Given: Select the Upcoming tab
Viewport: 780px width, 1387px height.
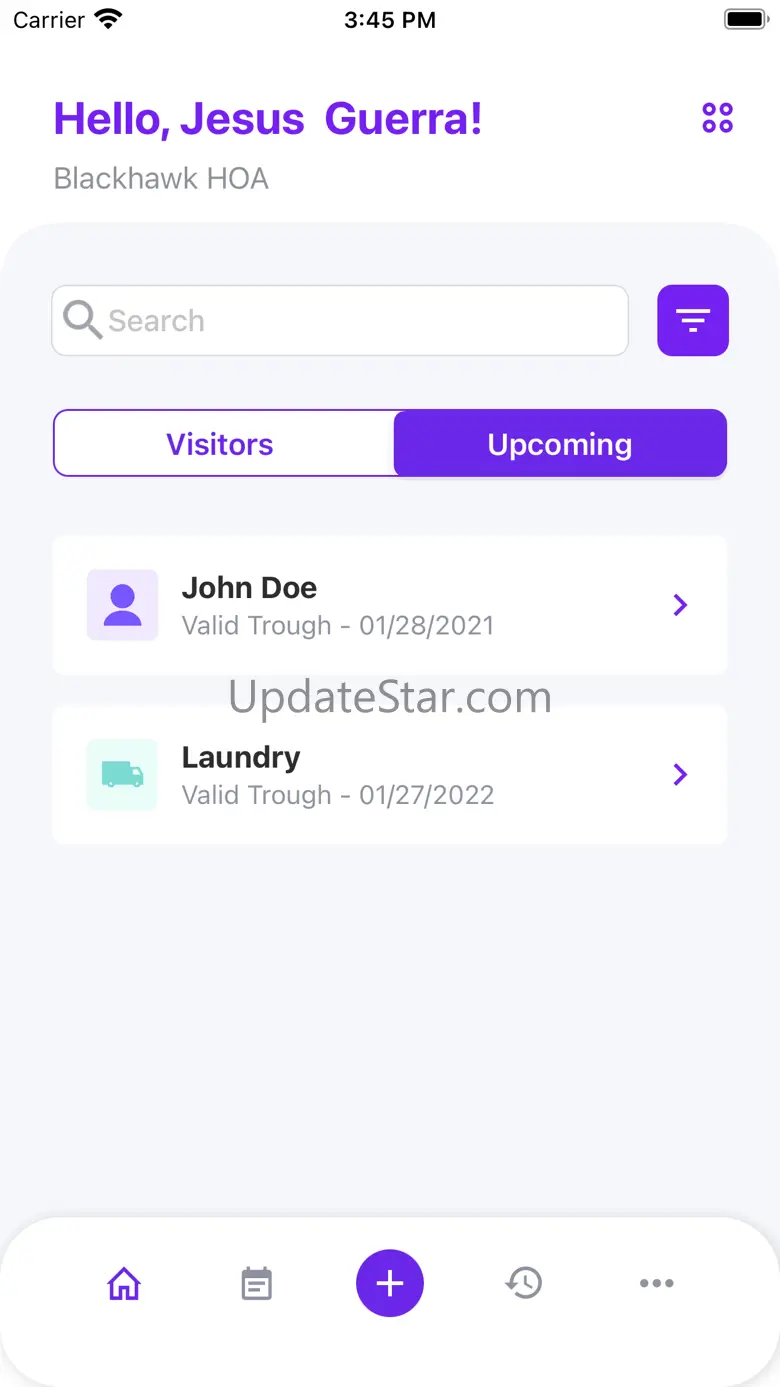Looking at the screenshot, I should coord(559,444).
